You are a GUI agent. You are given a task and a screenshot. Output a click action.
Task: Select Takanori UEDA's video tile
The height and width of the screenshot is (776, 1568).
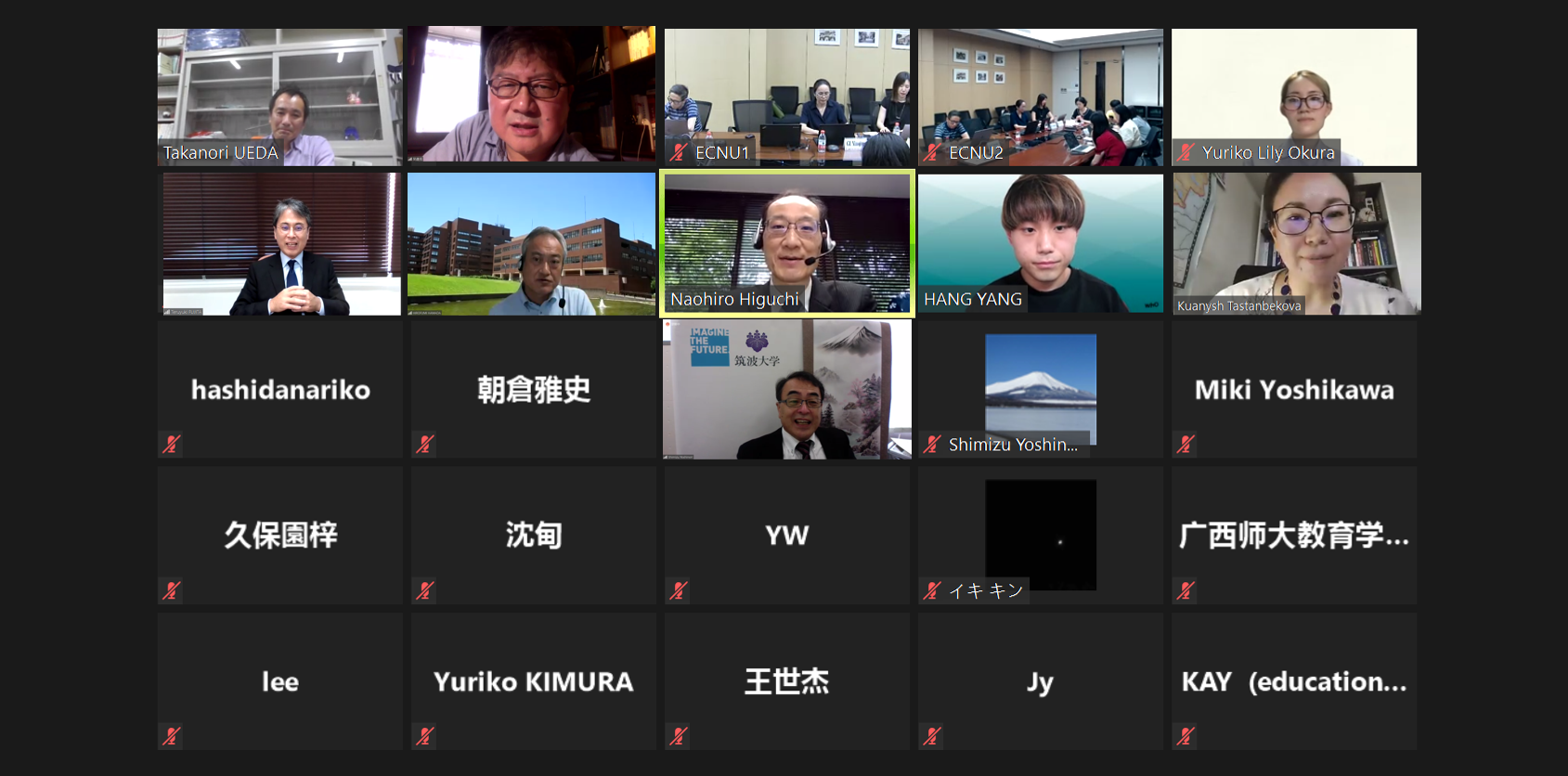279,97
